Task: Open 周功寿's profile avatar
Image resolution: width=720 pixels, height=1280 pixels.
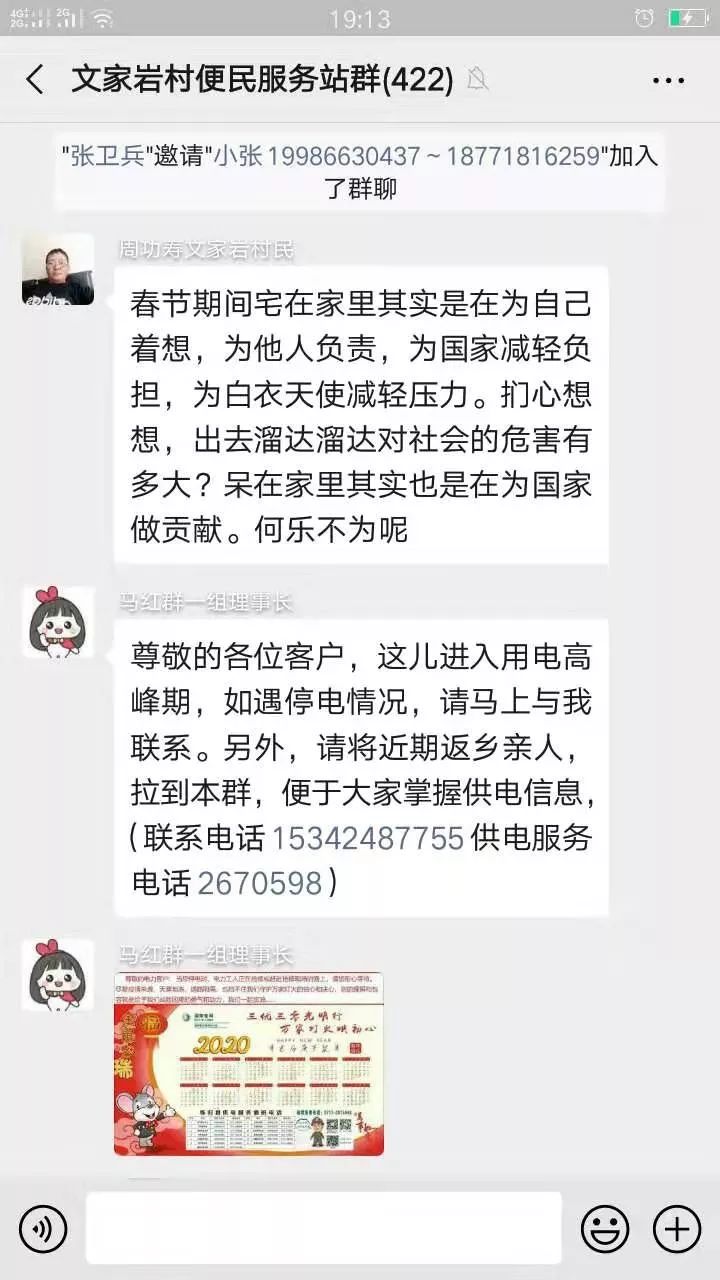Action: tap(58, 270)
